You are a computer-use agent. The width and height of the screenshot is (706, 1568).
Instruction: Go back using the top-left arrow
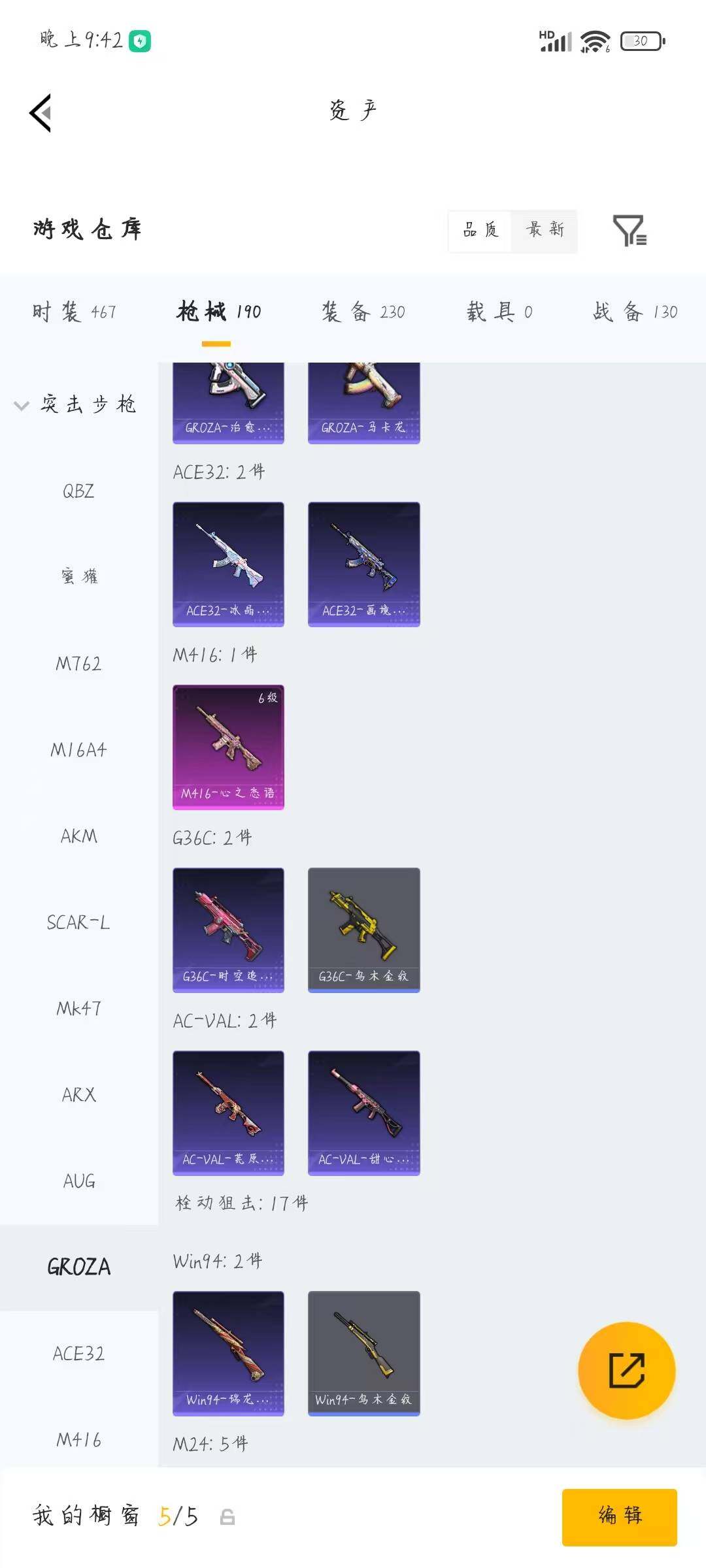[x=41, y=113]
